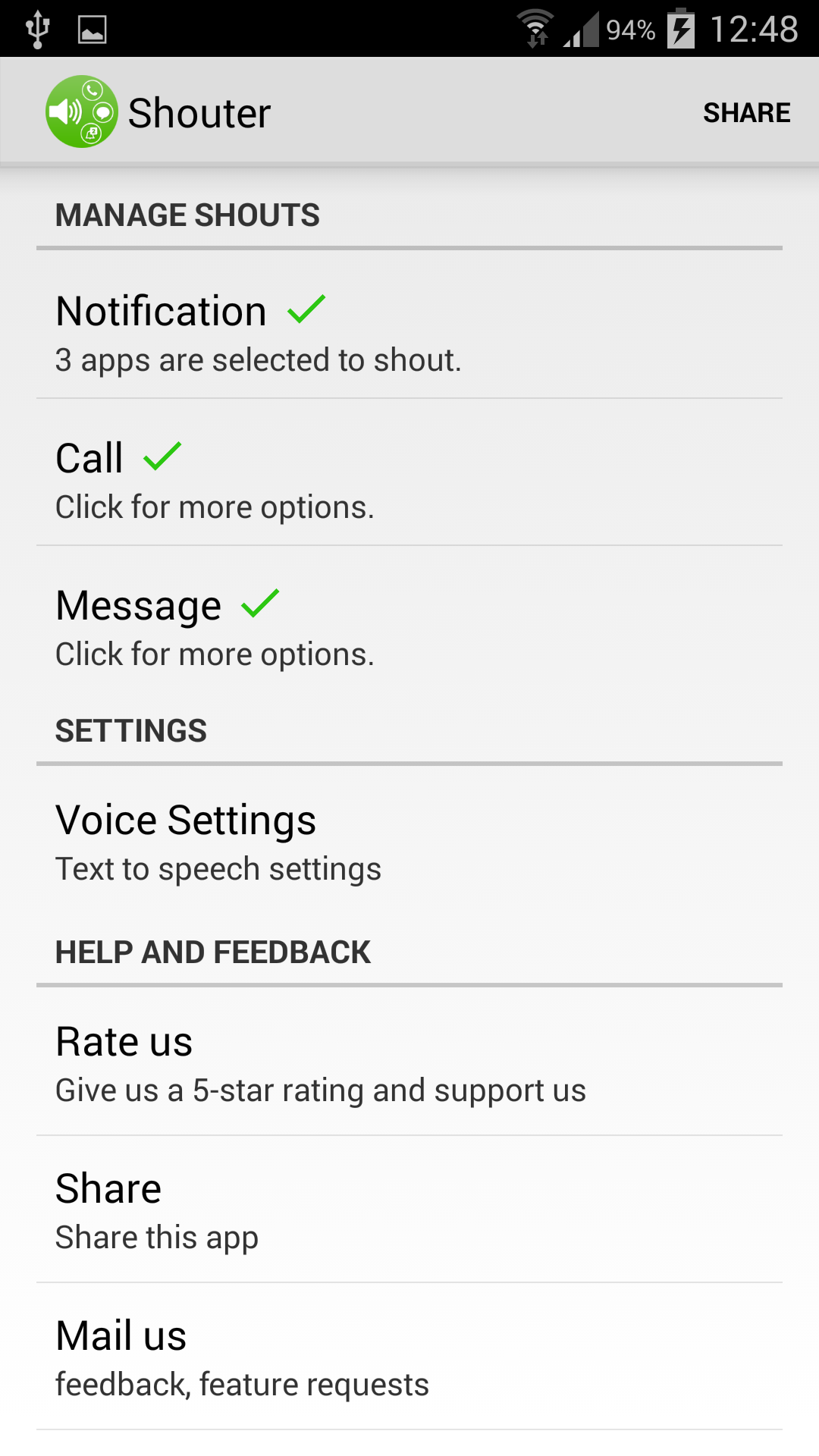Uncheck the Message shout option
The height and width of the screenshot is (1456, 819).
[x=260, y=601]
